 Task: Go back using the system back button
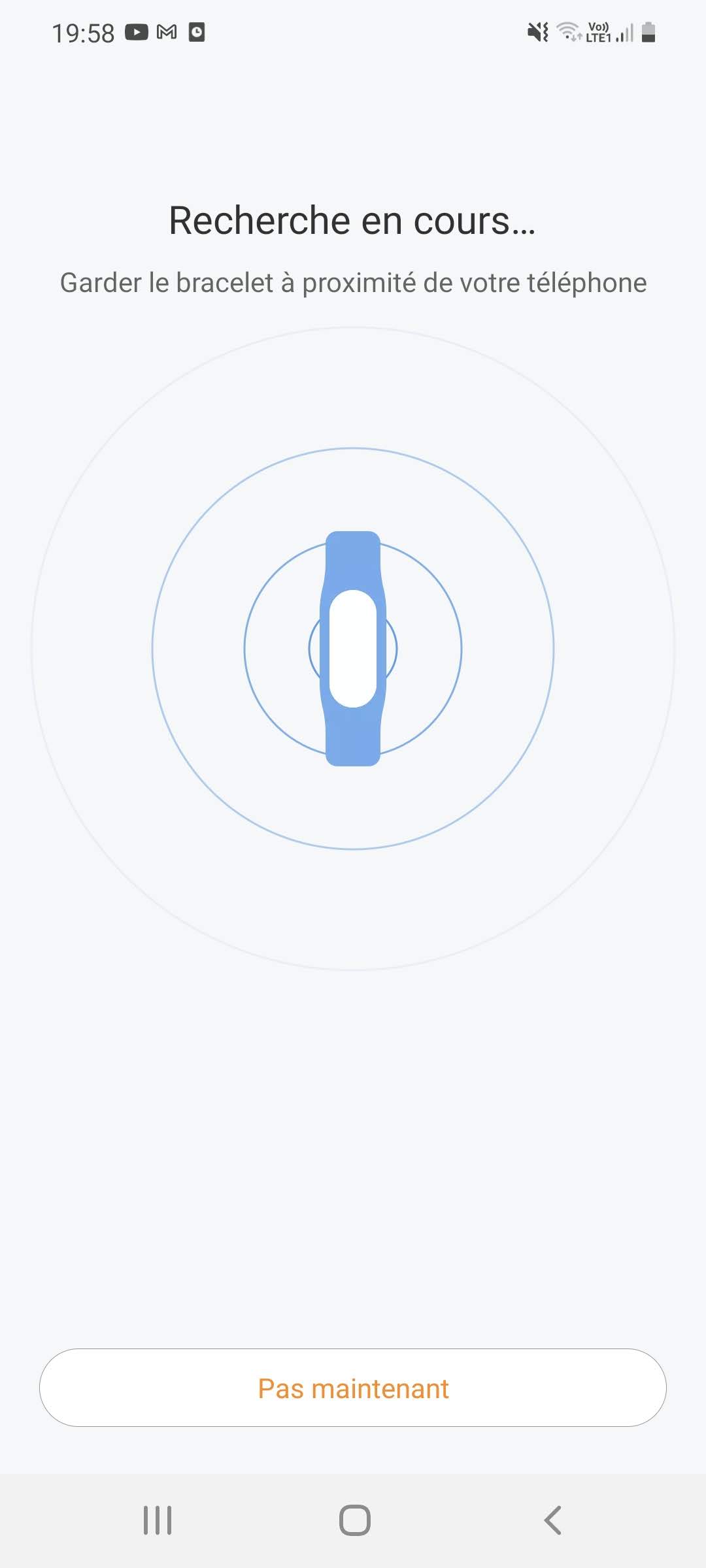pyautogui.click(x=552, y=1520)
